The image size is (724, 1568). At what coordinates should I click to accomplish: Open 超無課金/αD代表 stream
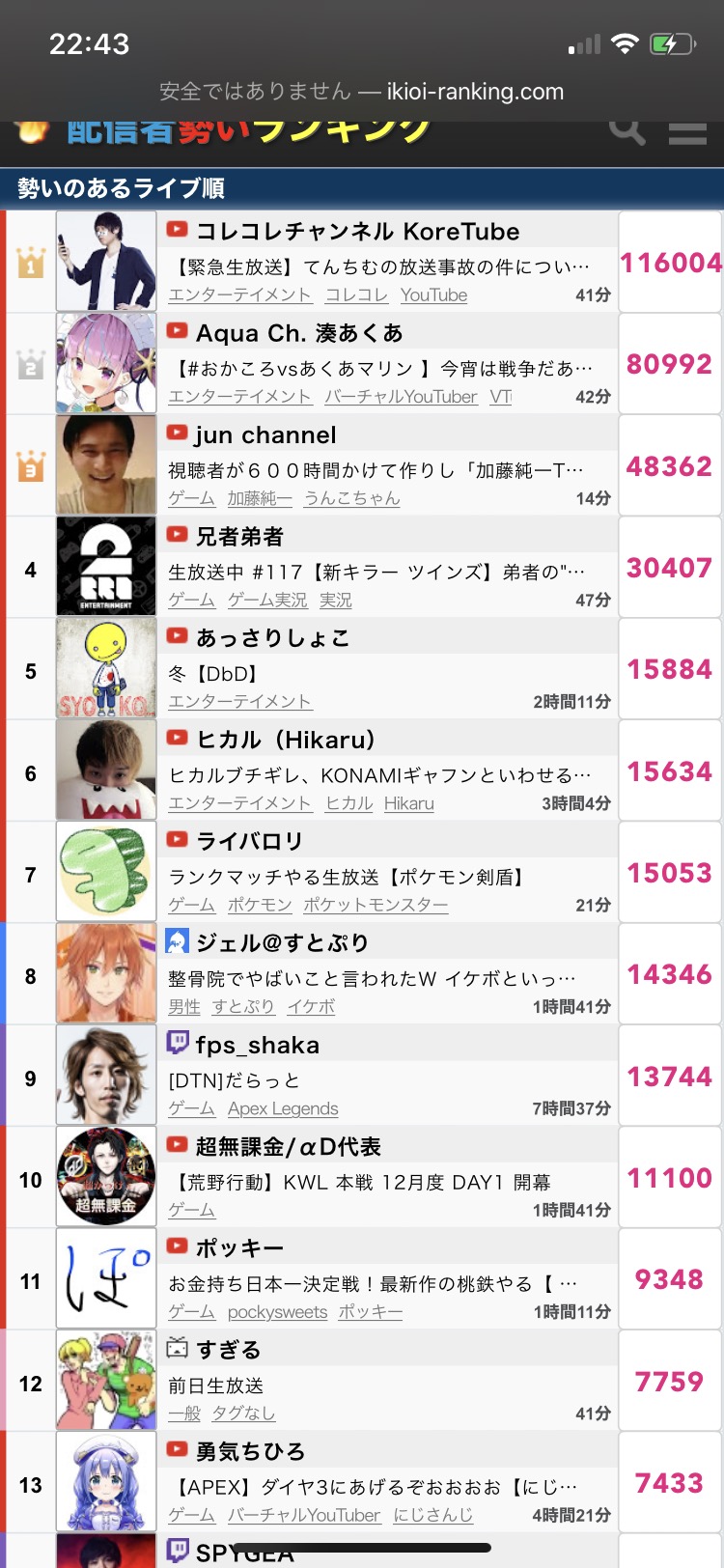[288, 1147]
